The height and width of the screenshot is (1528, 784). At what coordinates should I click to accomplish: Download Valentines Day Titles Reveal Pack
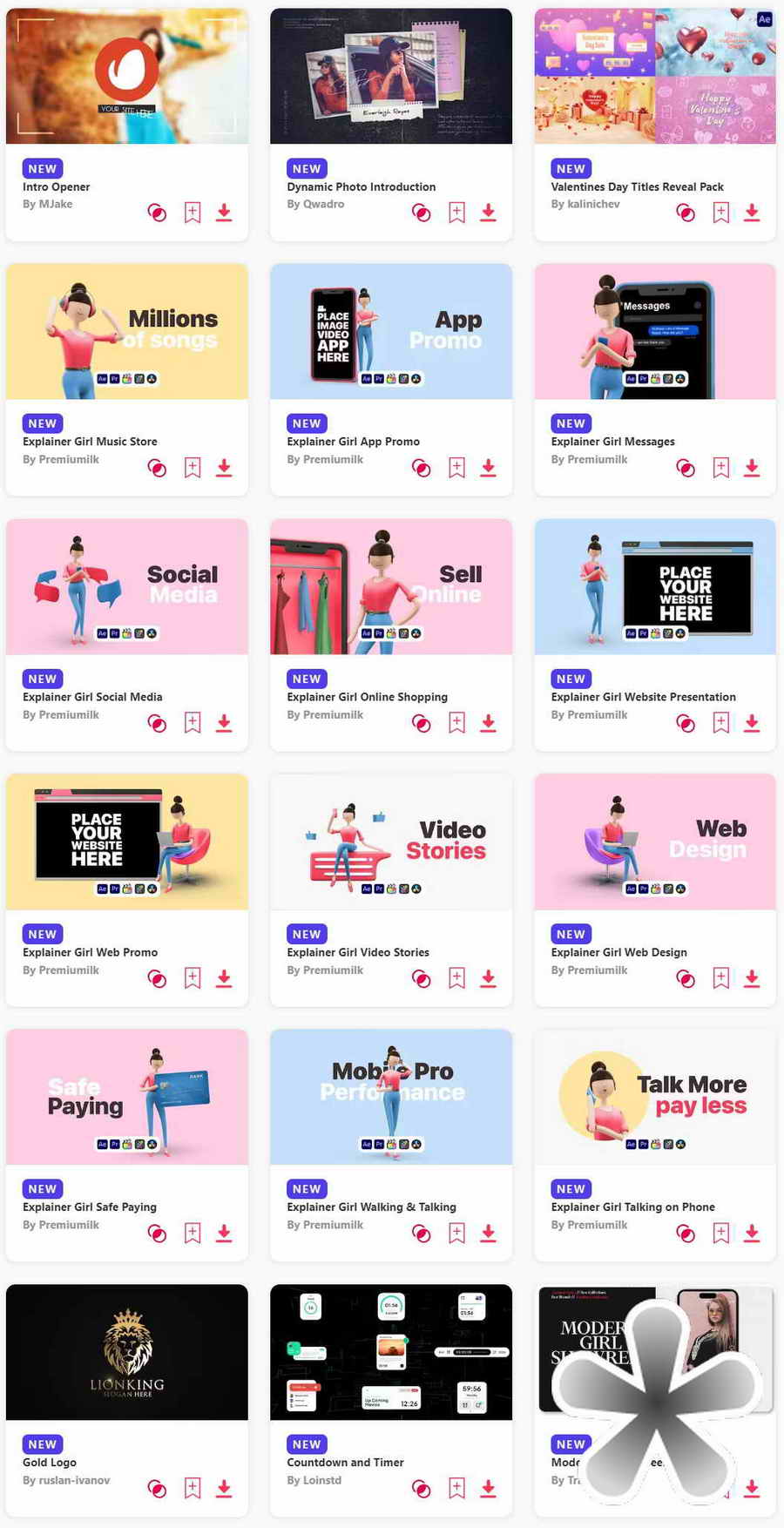[752, 213]
